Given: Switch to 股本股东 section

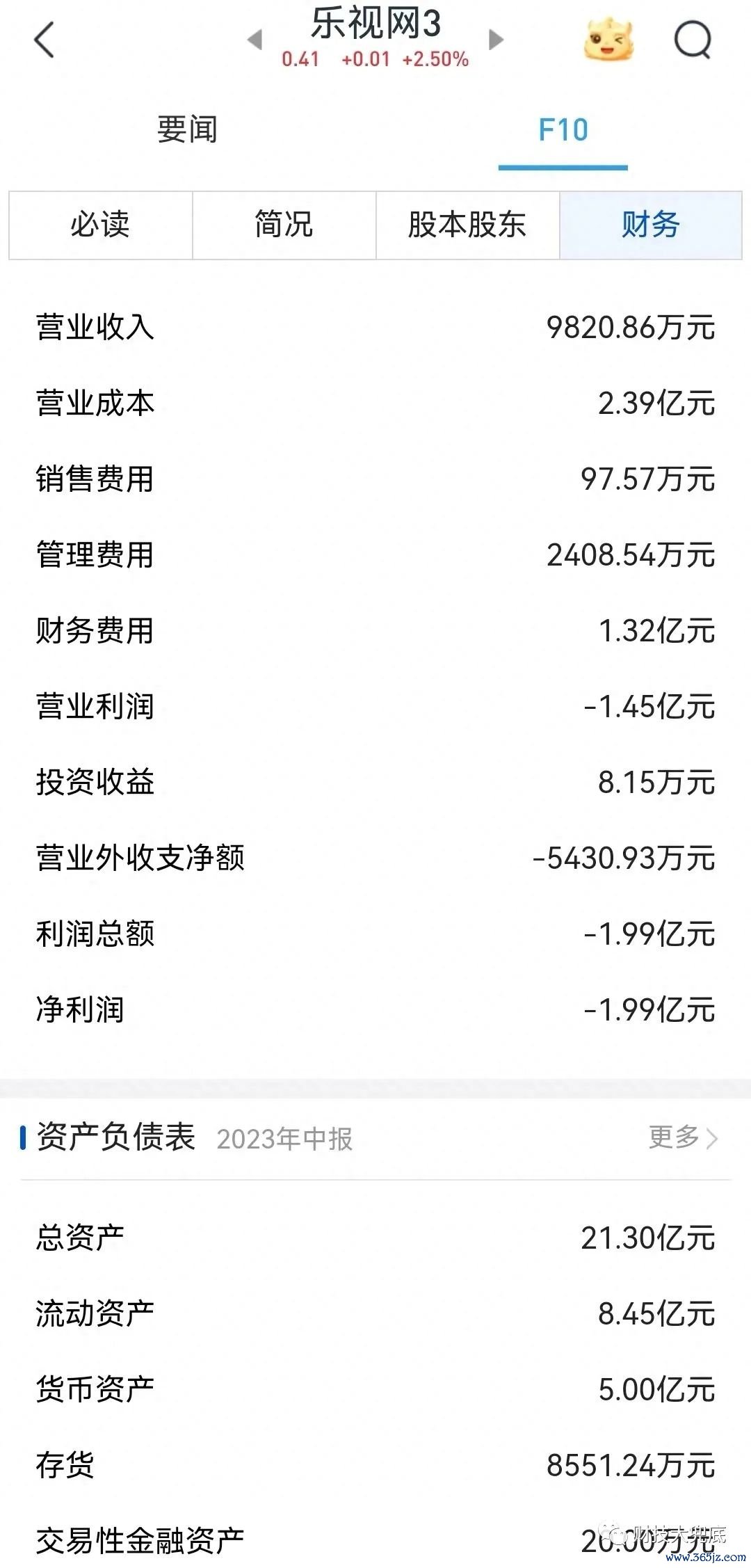Looking at the screenshot, I should [x=467, y=225].
